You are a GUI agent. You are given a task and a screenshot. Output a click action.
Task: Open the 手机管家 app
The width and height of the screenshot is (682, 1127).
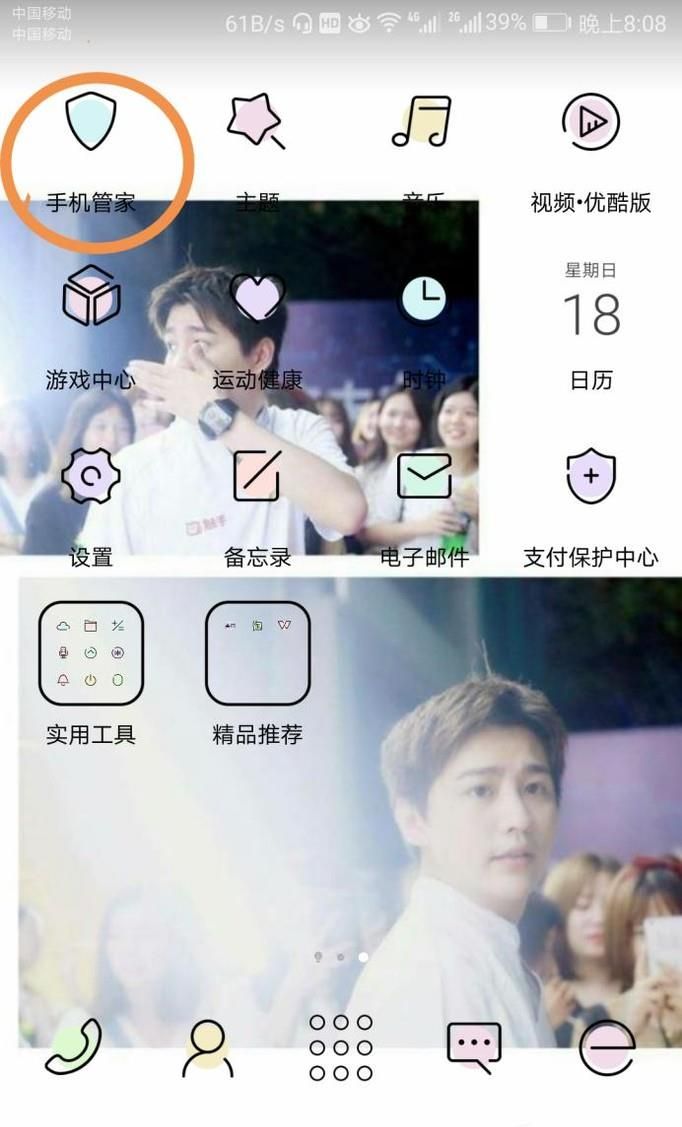point(91,123)
